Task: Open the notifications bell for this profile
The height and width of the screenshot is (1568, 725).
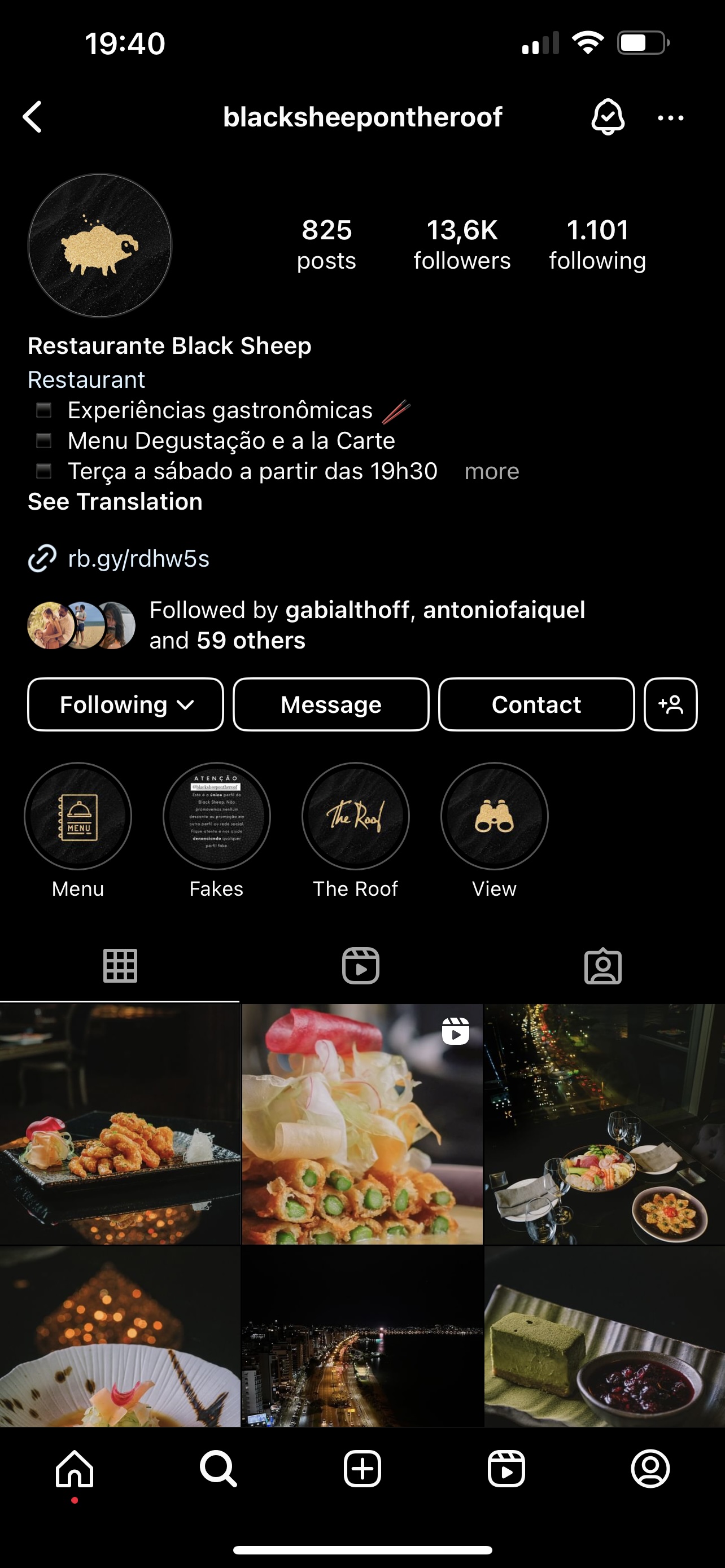Action: tap(608, 117)
